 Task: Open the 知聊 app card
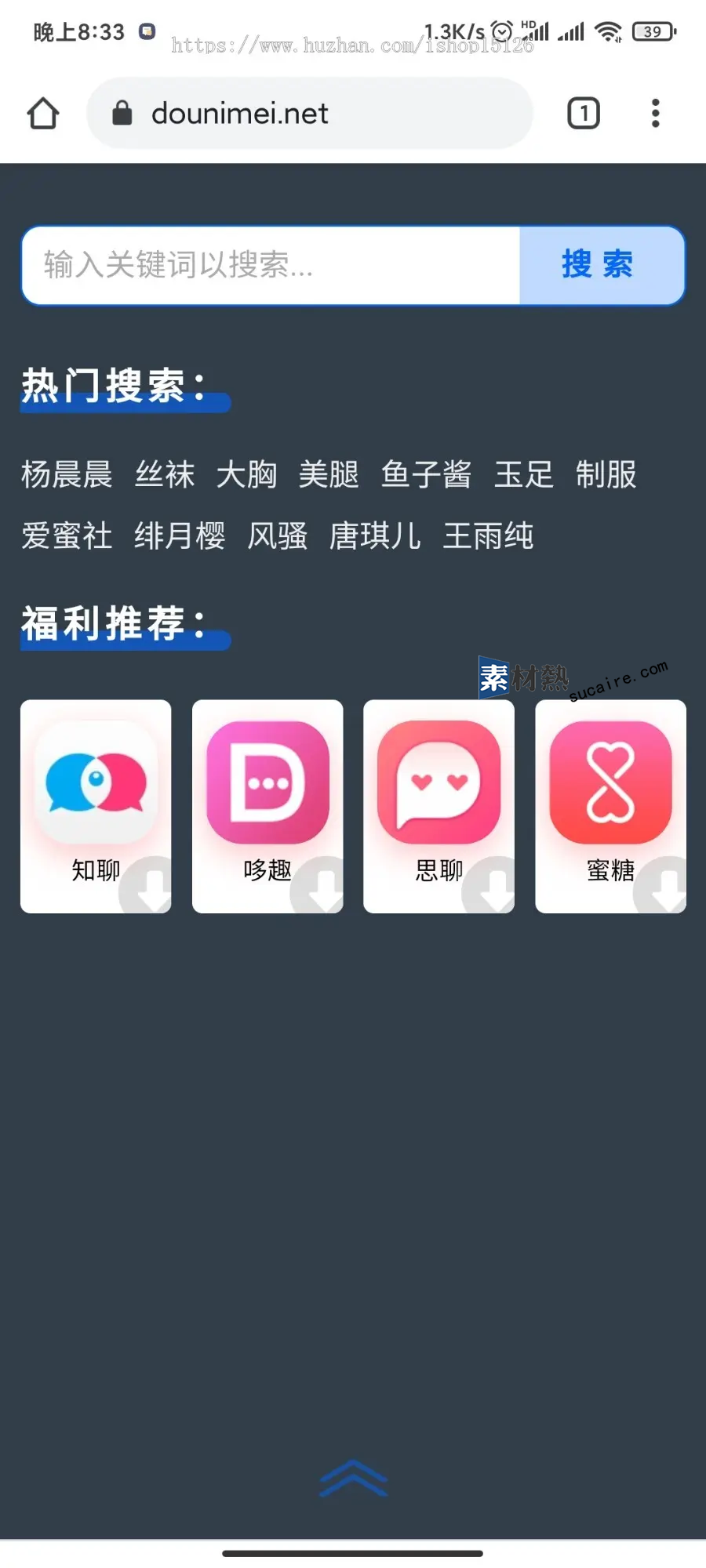[x=96, y=806]
